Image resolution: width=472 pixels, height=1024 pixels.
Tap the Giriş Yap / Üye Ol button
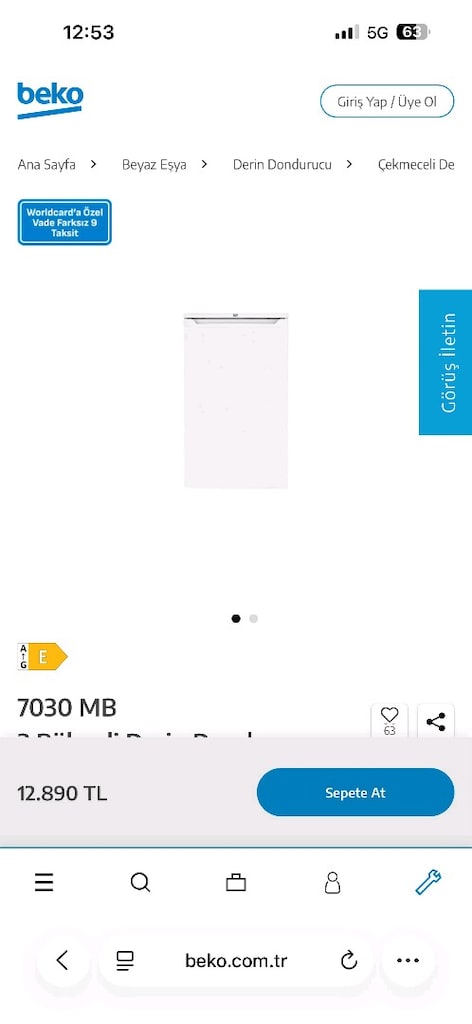click(386, 101)
